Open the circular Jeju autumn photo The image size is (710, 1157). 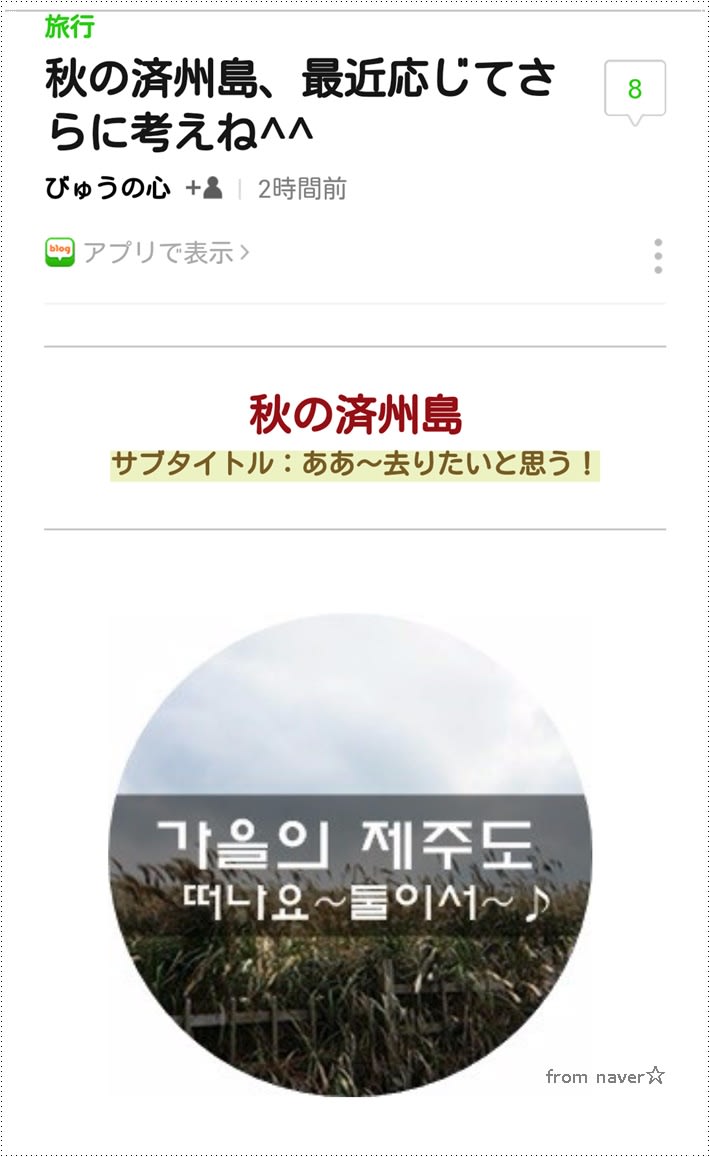point(350,855)
